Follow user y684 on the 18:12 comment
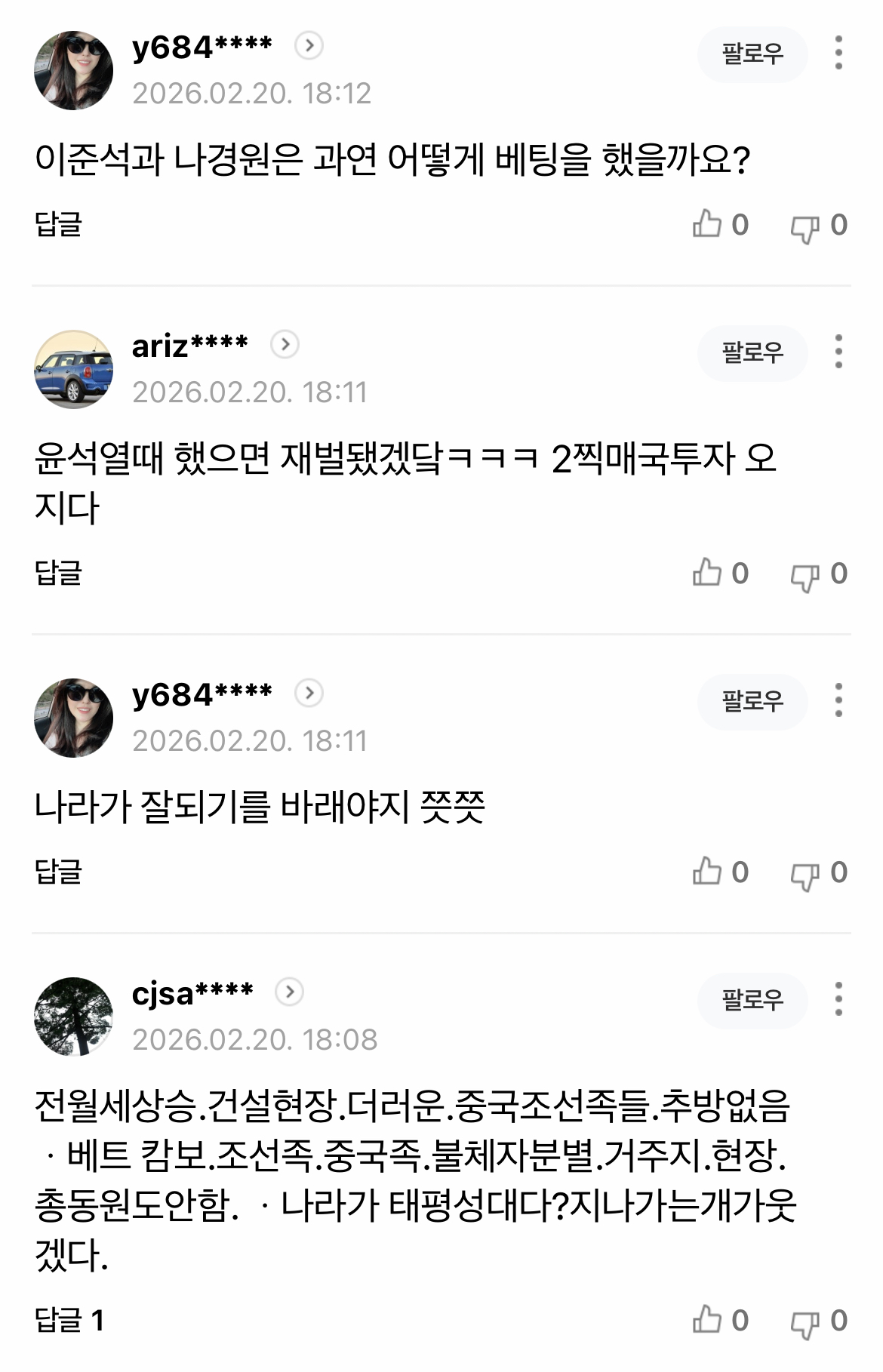Image resolution: width=883 pixels, height=1372 pixels. point(752,54)
